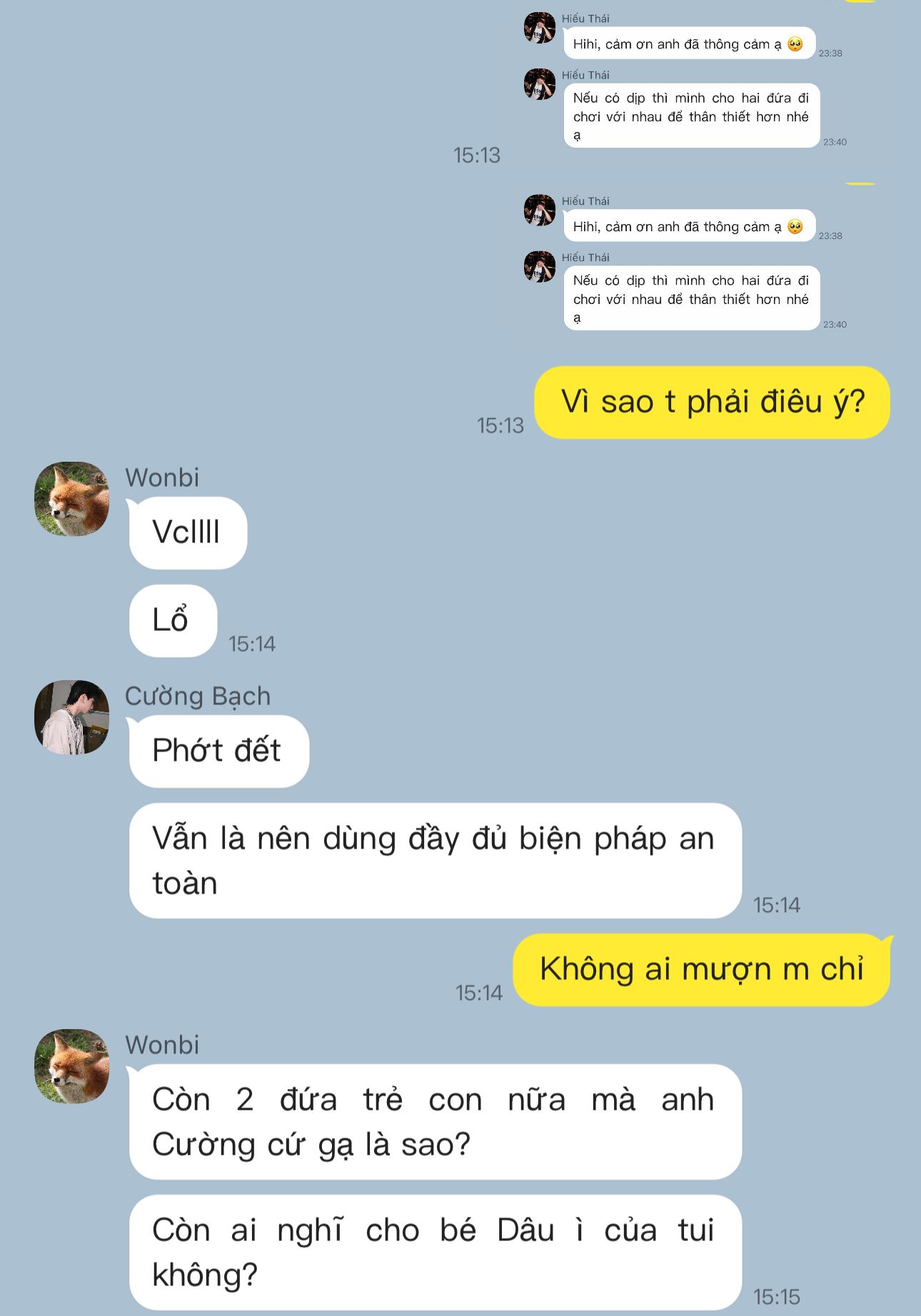Viewport: 921px width, 1316px height.
Task: Open Cường Bạch's profile picture
Action: [71, 717]
